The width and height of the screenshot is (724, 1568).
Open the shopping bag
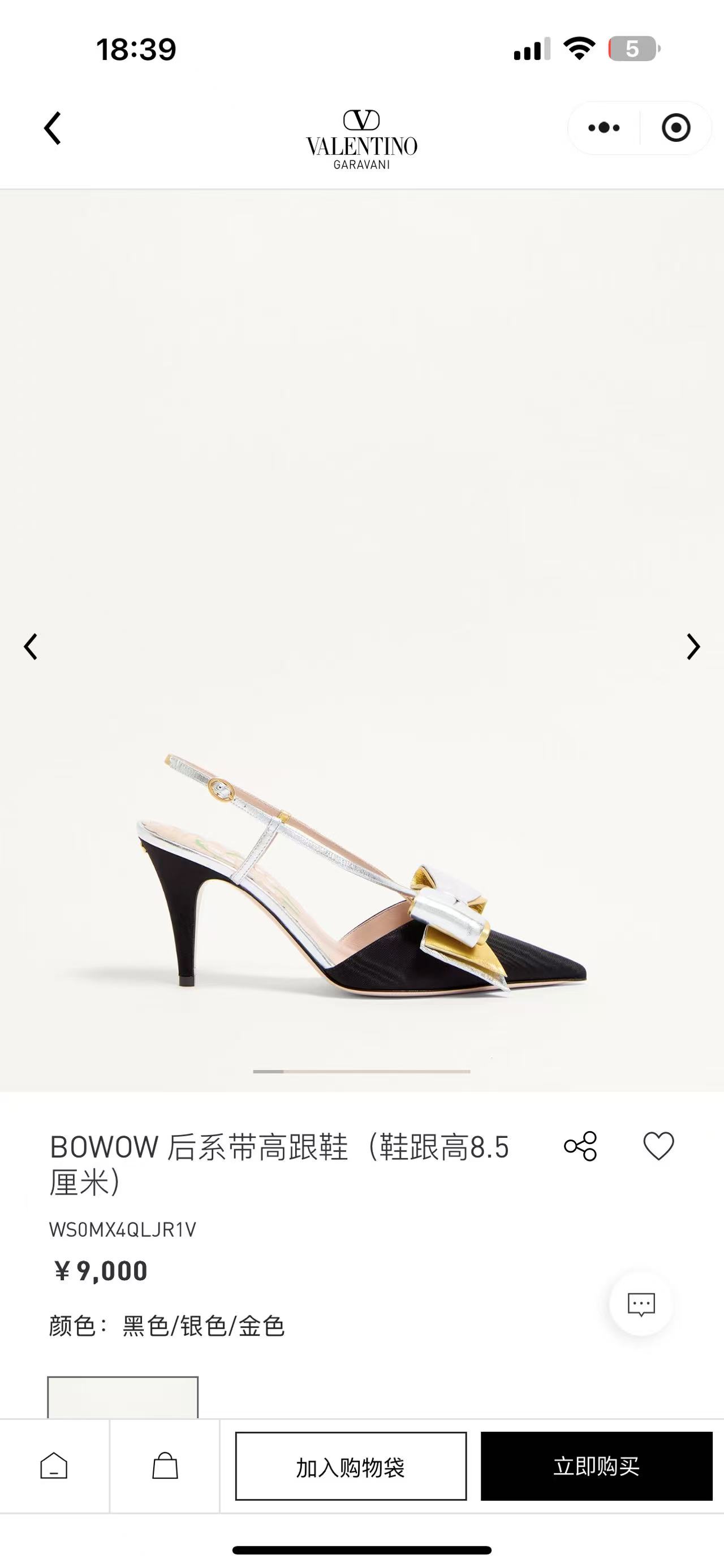[165, 1466]
